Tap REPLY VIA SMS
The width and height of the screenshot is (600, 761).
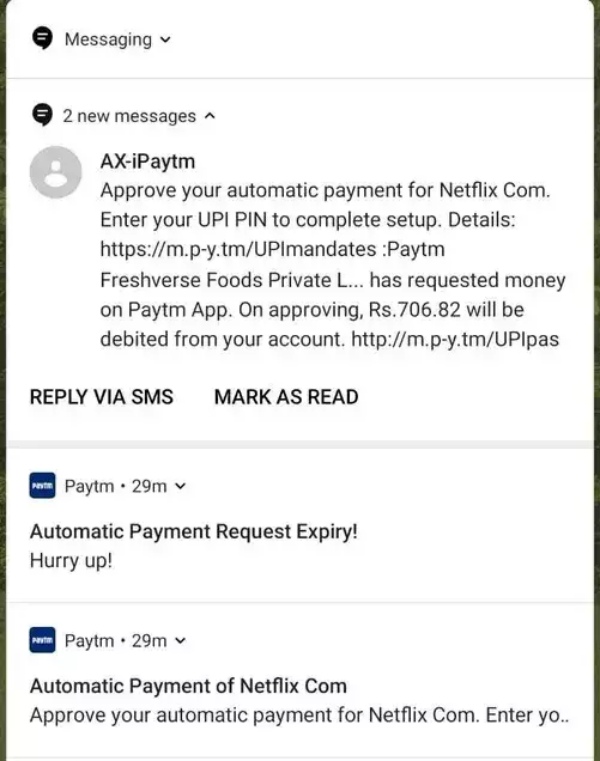click(x=101, y=397)
